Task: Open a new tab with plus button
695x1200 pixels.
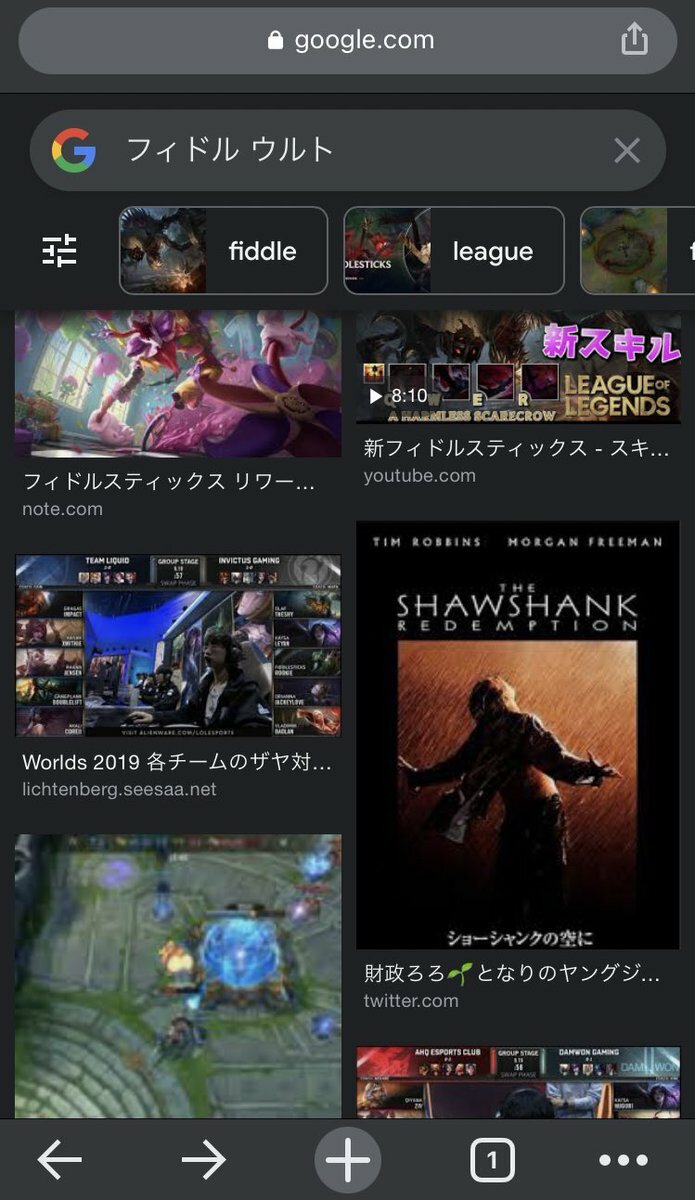Action: point(348,1161)
